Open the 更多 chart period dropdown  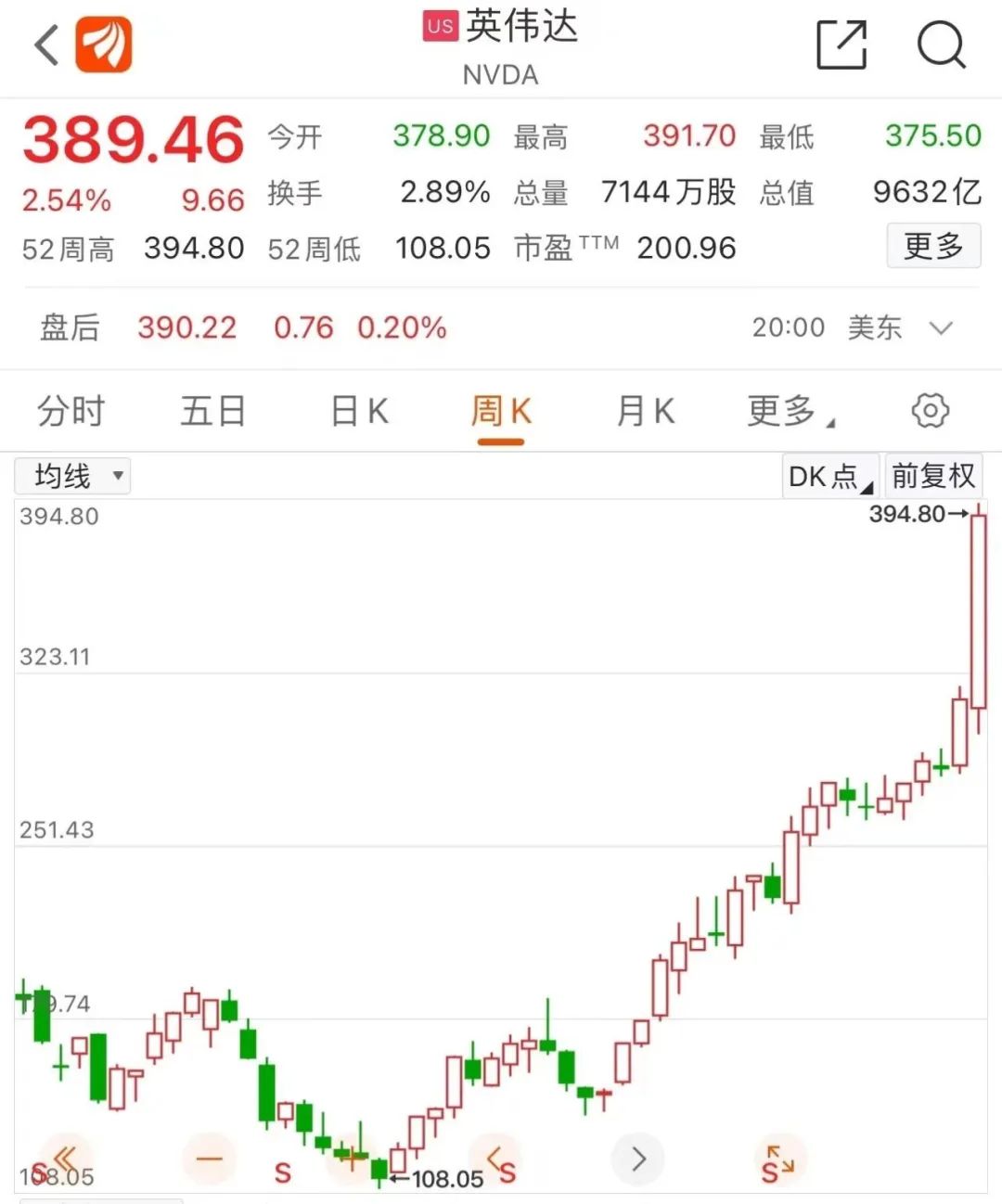[x=789, y=411]
